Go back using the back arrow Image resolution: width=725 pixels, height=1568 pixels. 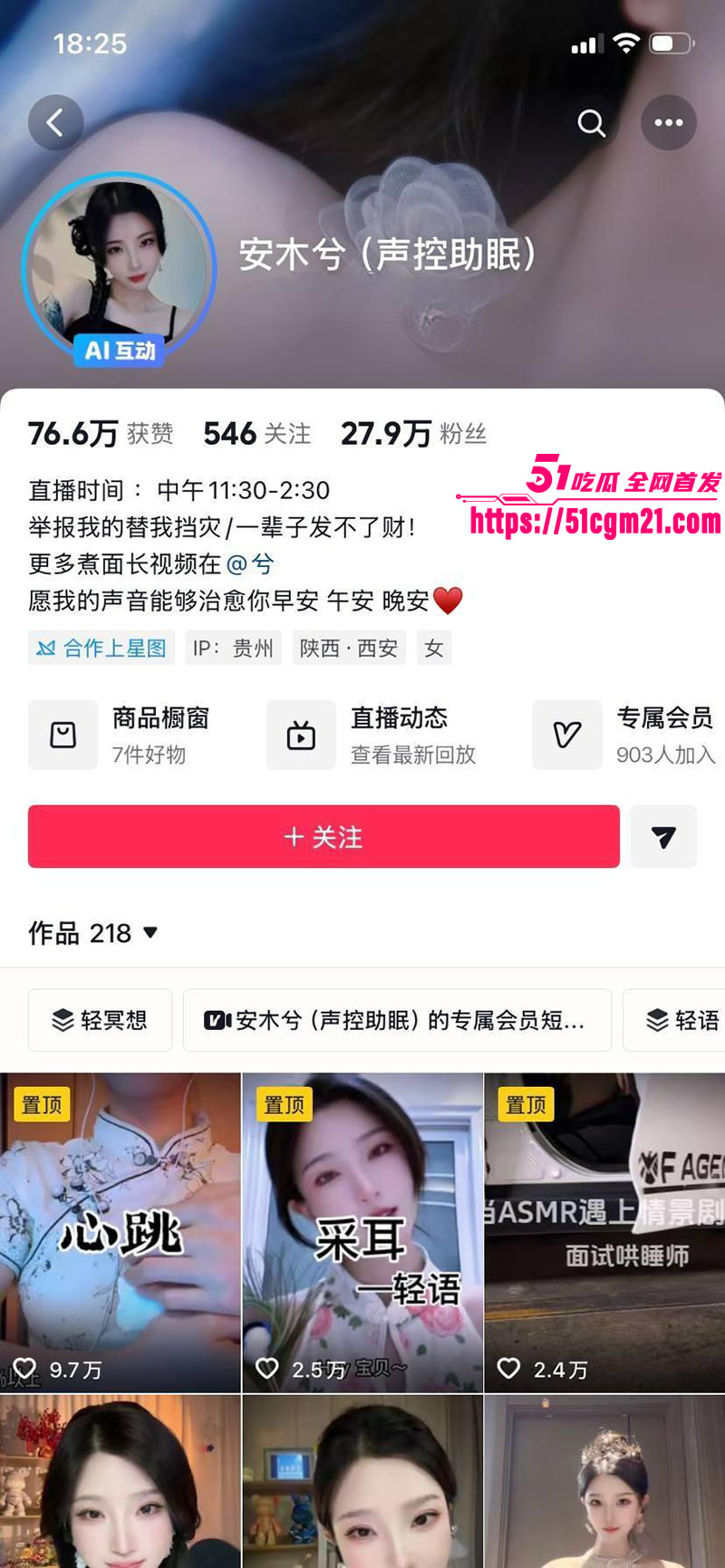click(x=55, y=122)
